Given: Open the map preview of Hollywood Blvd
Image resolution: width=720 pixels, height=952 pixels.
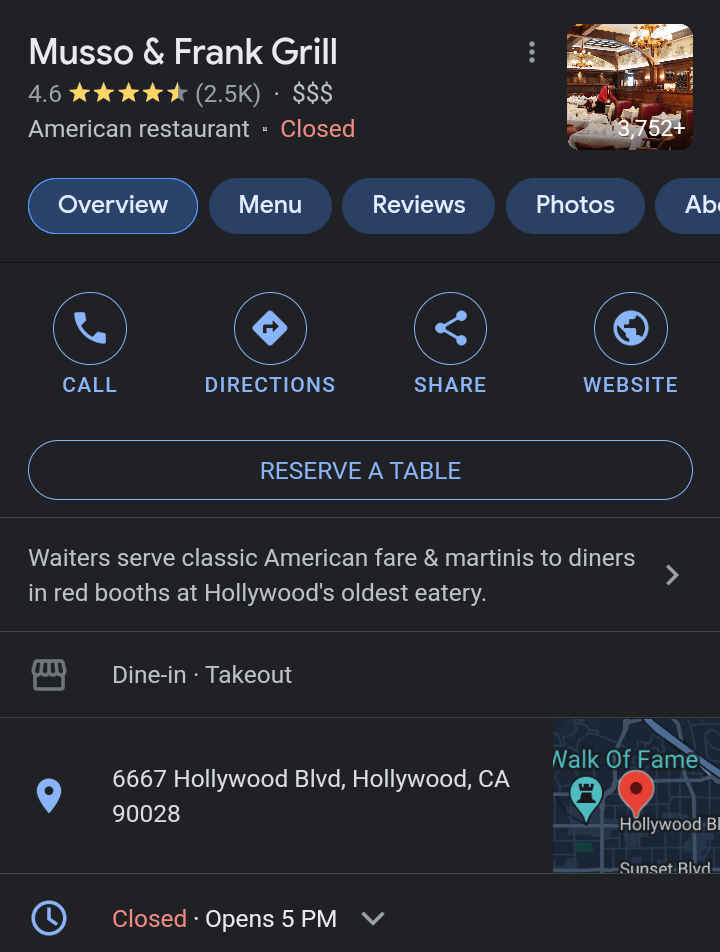Looking at the screenshot, I should [x=636, y=795].
